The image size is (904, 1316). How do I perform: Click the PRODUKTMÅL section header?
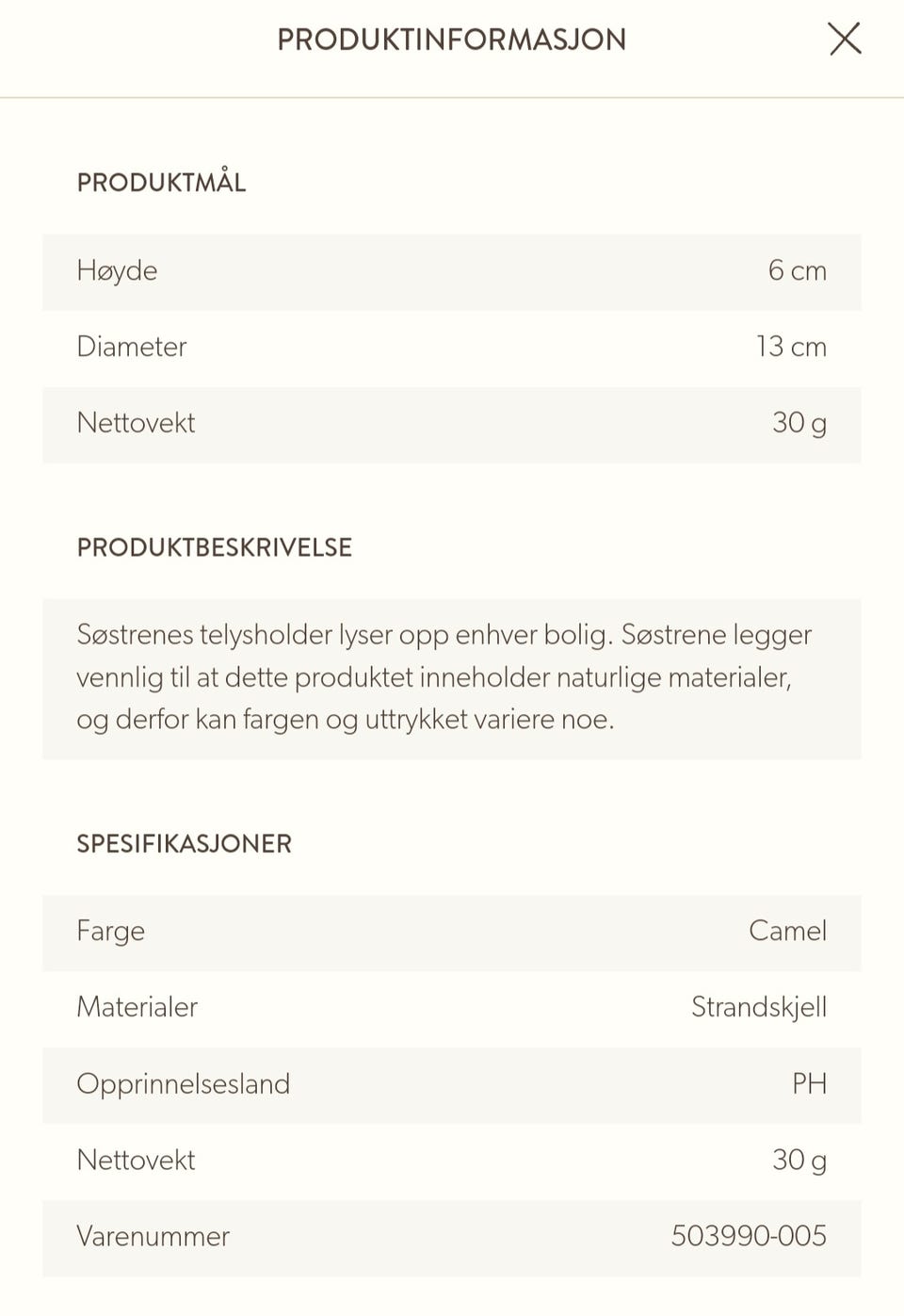point(161,181)
